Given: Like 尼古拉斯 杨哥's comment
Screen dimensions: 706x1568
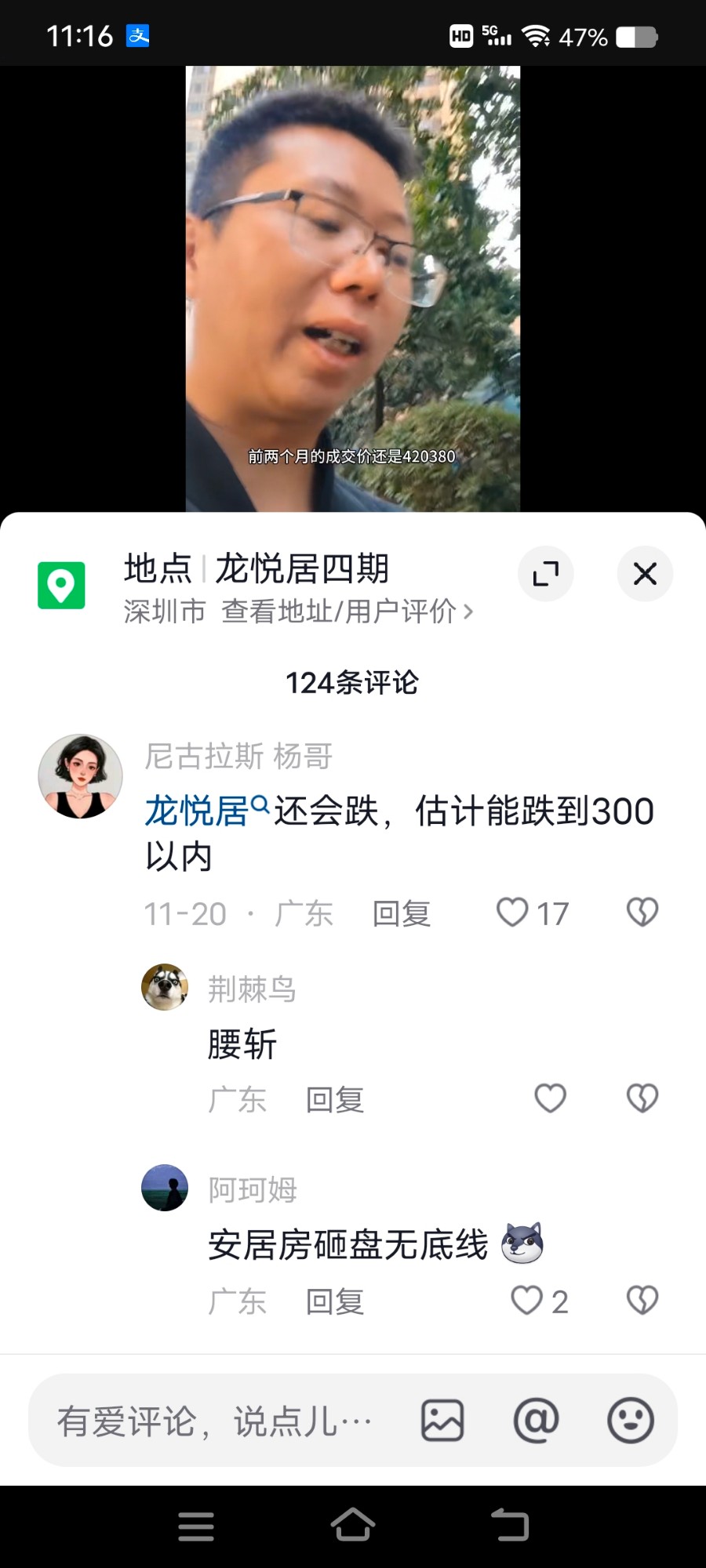Looking at the screenshot, I should 513,913.
